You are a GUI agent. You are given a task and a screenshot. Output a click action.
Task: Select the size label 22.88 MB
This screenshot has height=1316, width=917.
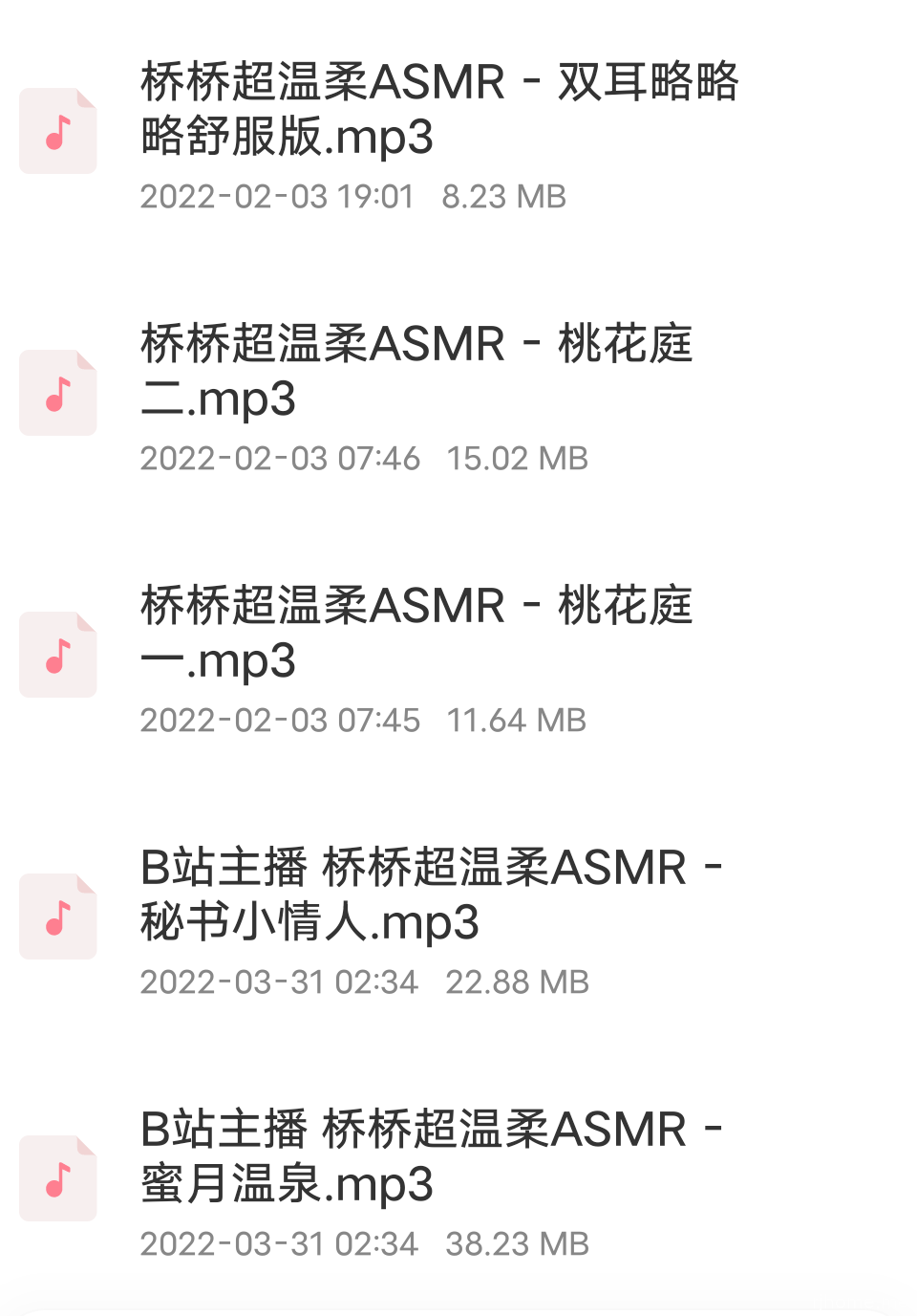pyautogui.click(x=518, y=982)
